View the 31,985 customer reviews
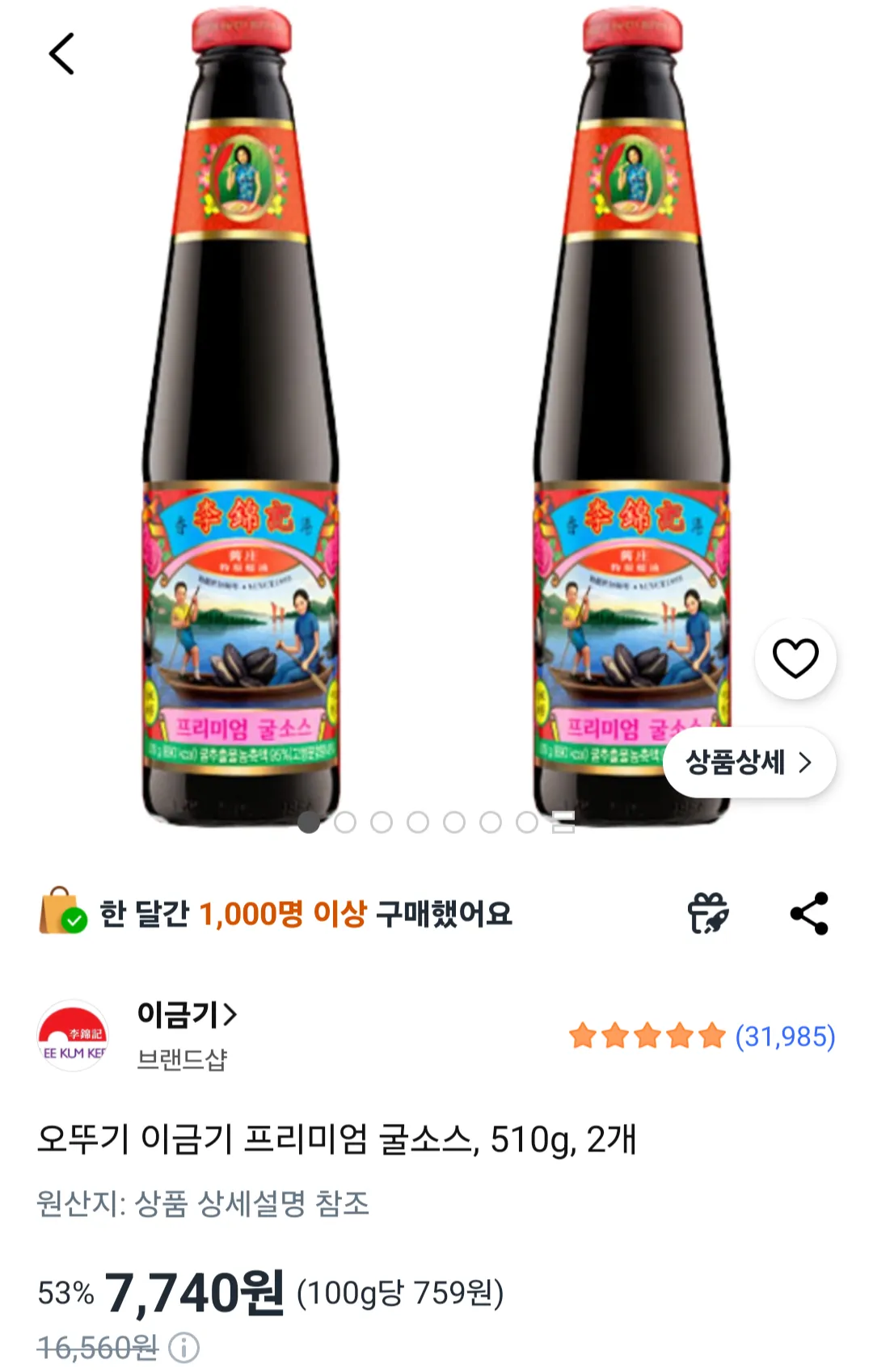Viewport: 873px width, 1372px height. [x=784, y=1036]
